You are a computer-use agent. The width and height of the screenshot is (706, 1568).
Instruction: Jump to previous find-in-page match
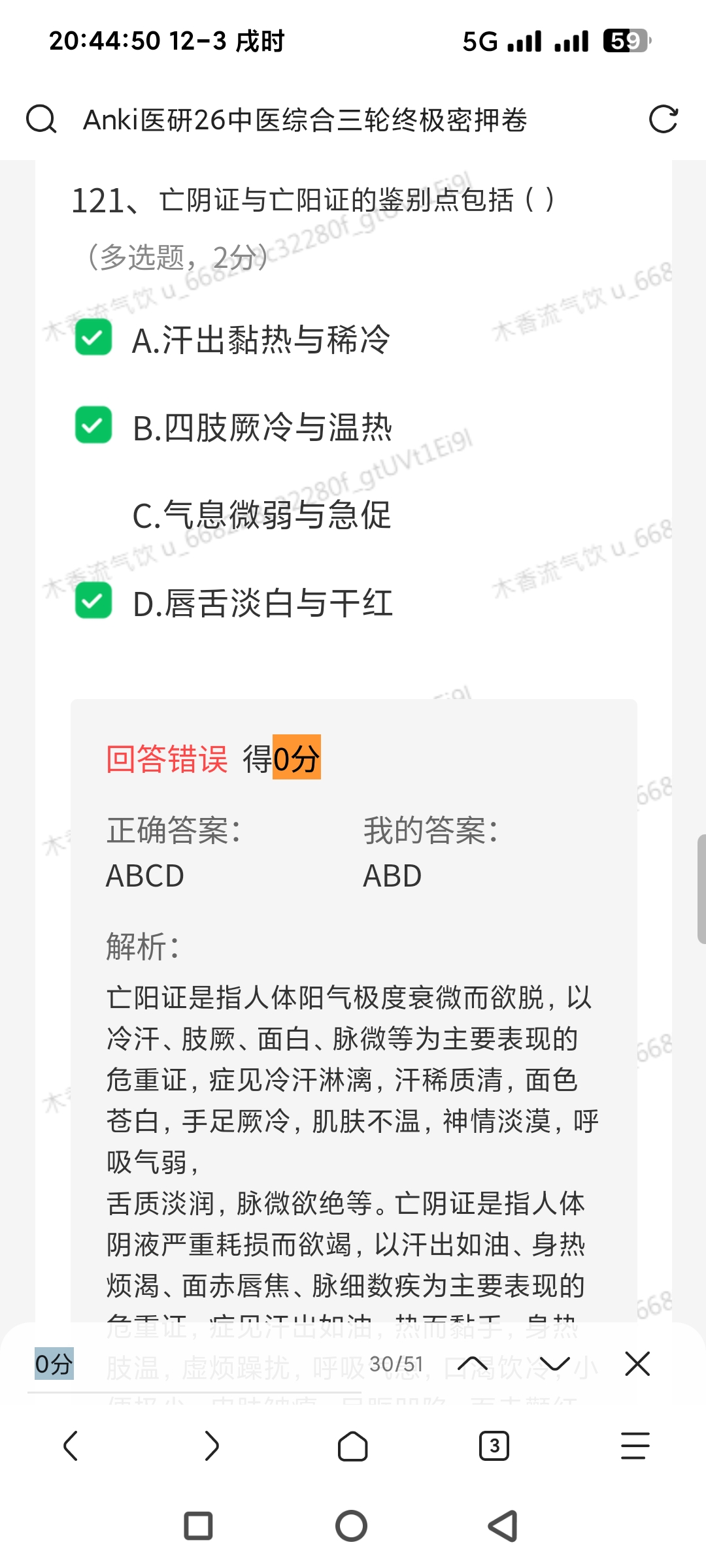[x=473, y=1364]
